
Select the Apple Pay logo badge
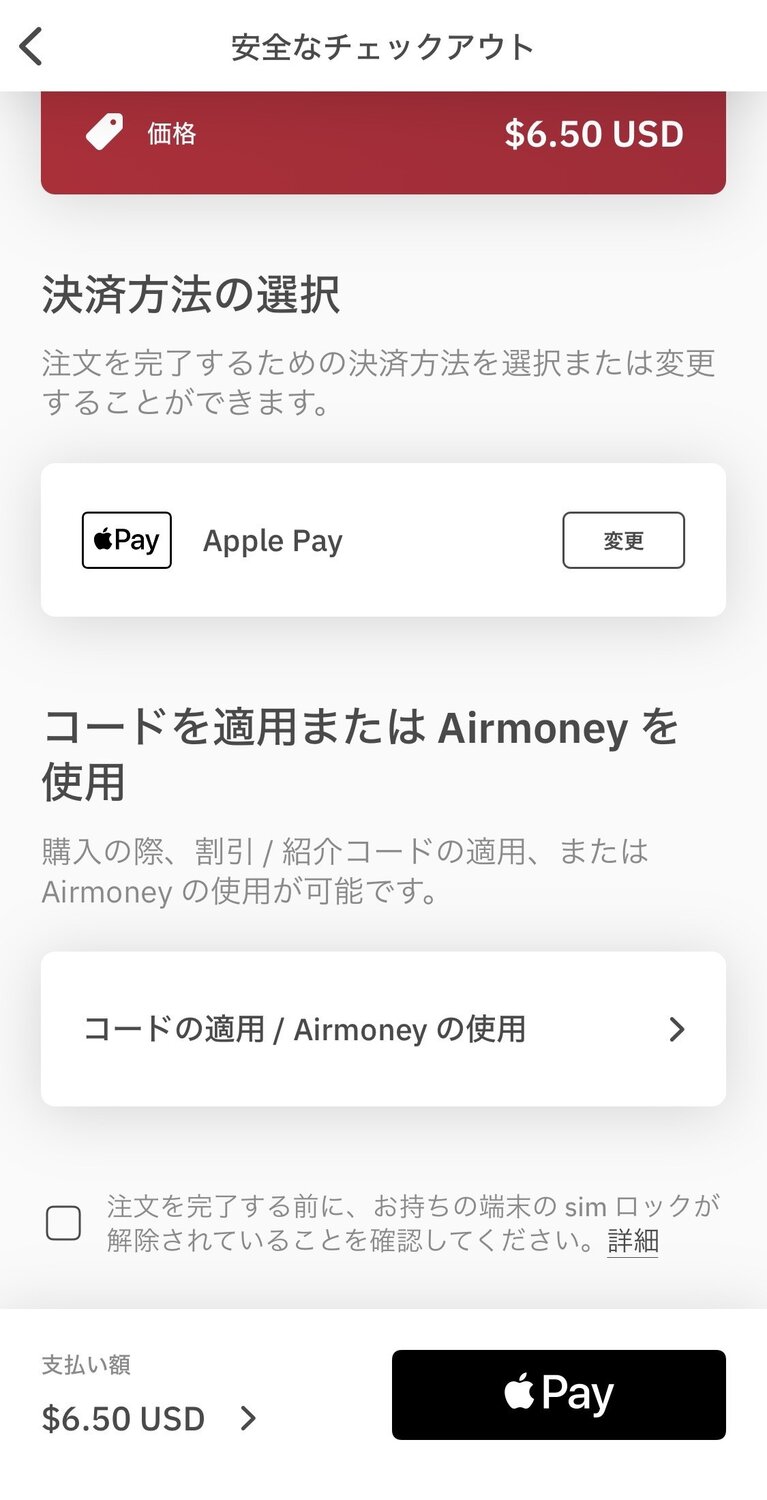click(x=127, y=539)
